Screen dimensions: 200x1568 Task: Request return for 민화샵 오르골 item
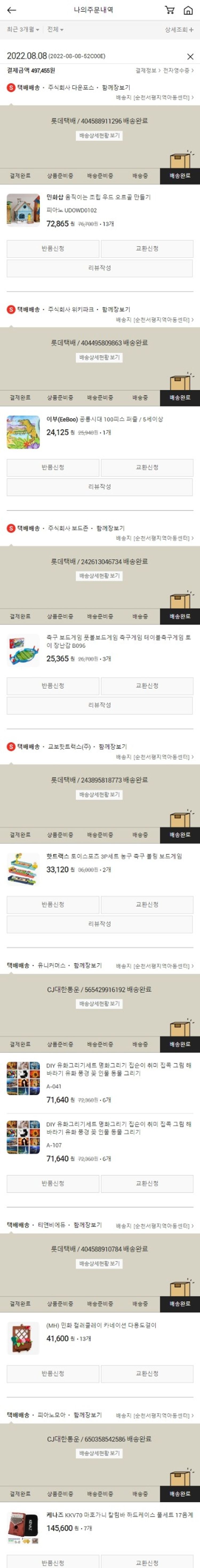click(x=53, y=248)
